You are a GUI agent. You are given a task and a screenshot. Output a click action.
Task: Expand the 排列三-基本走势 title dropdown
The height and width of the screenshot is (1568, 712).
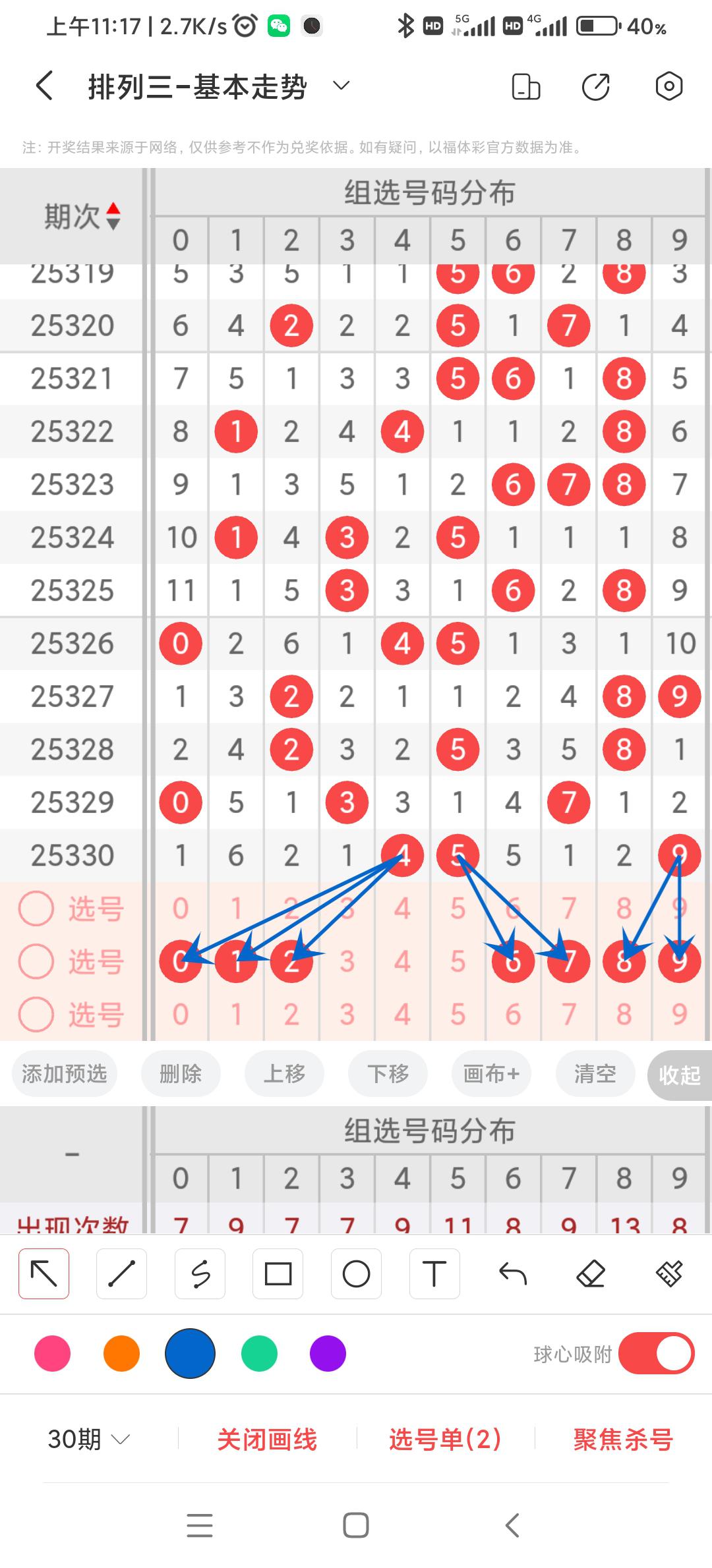(x=341, y=86)
